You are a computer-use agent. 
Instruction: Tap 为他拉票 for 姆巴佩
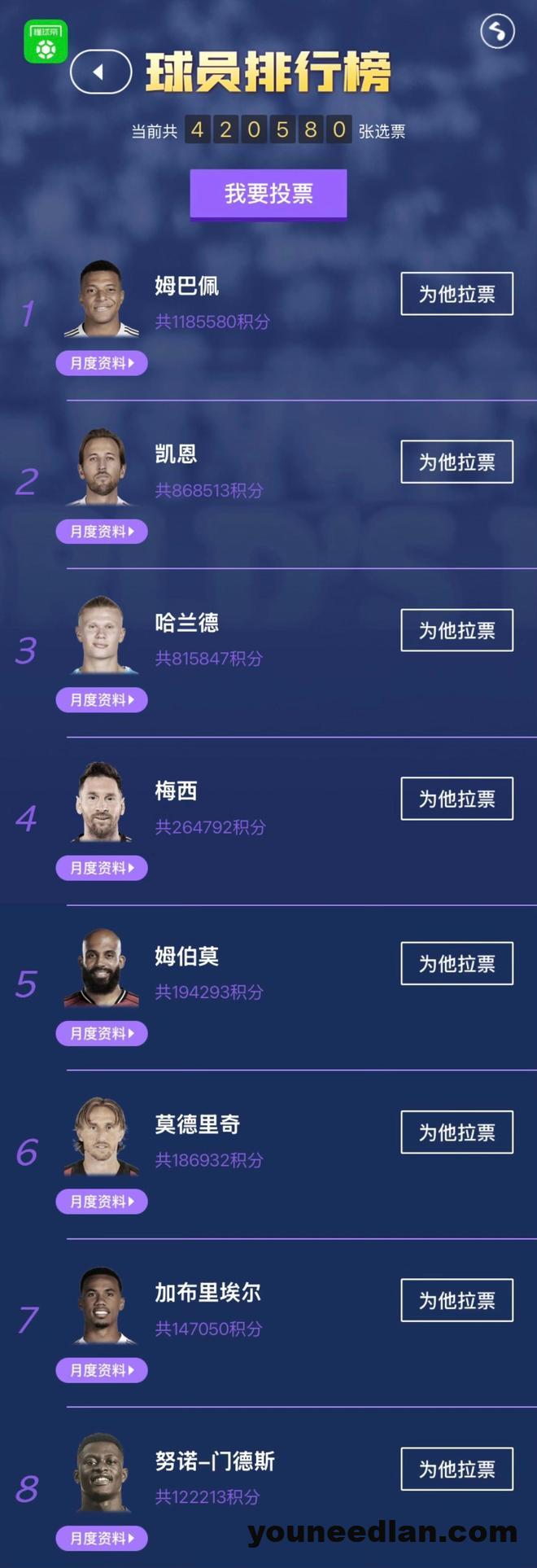(x=456, y=294)
